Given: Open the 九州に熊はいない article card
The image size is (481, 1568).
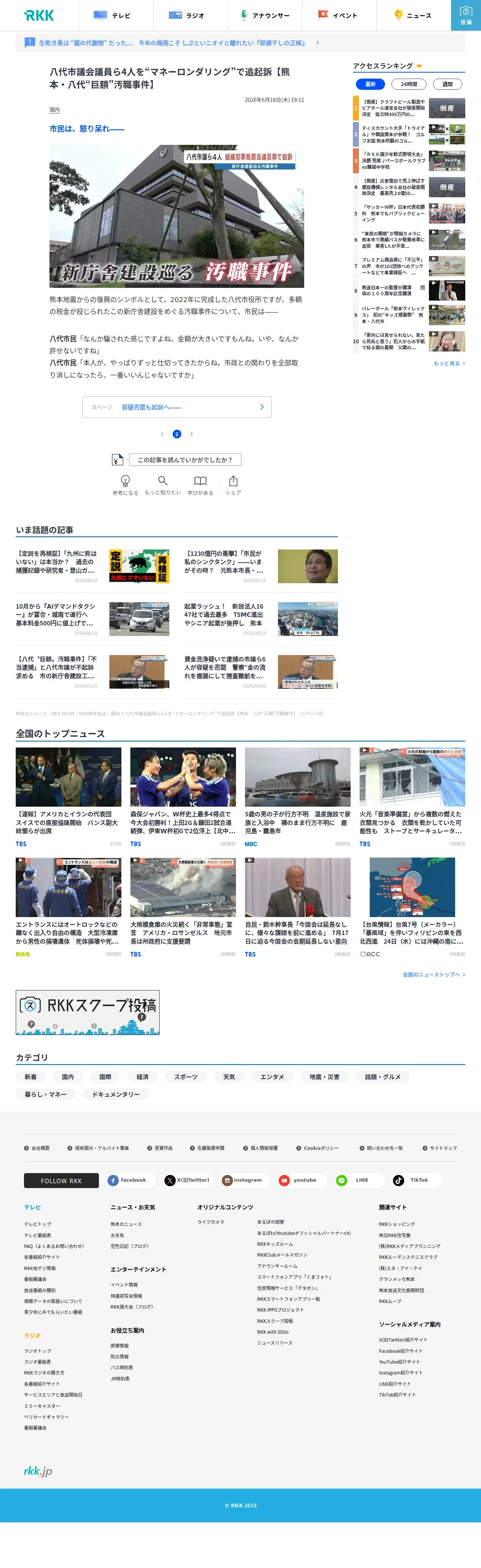Looking at the screenshot, I should [x=93, y=566].
